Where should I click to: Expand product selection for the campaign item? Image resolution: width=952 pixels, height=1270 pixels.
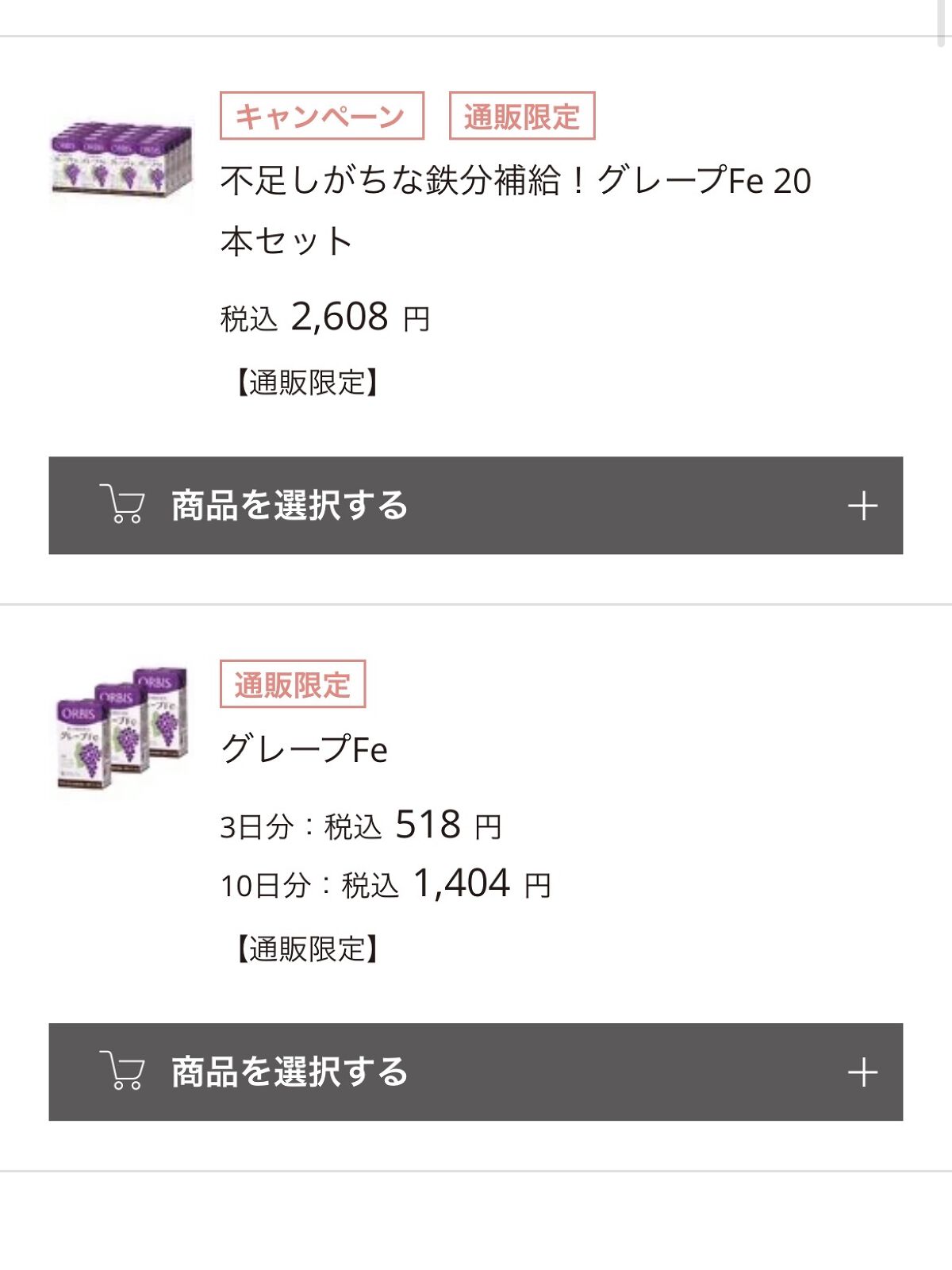pyautogui.click(x=476, y=506)
